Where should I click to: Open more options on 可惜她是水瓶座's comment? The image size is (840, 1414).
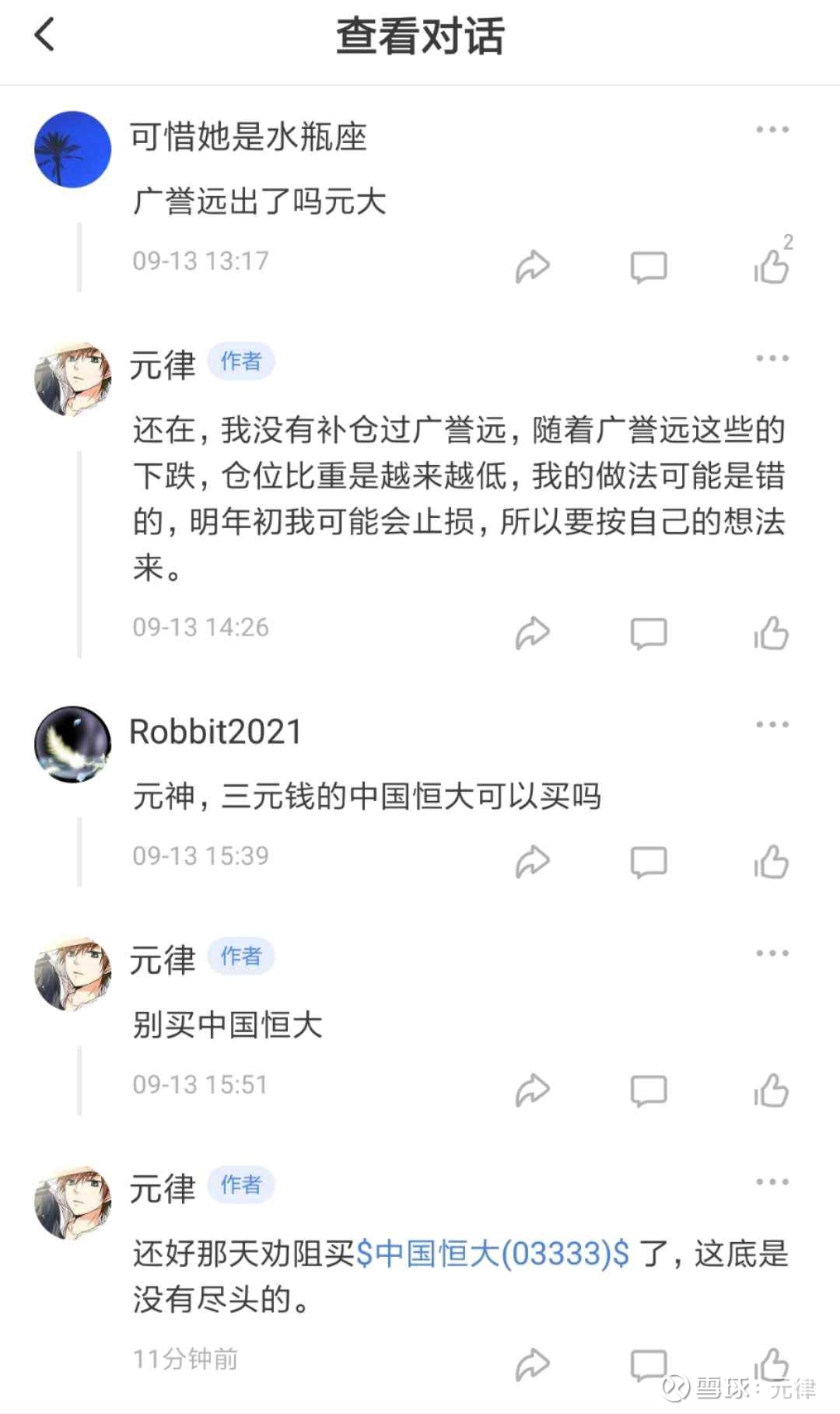[772, 129]
